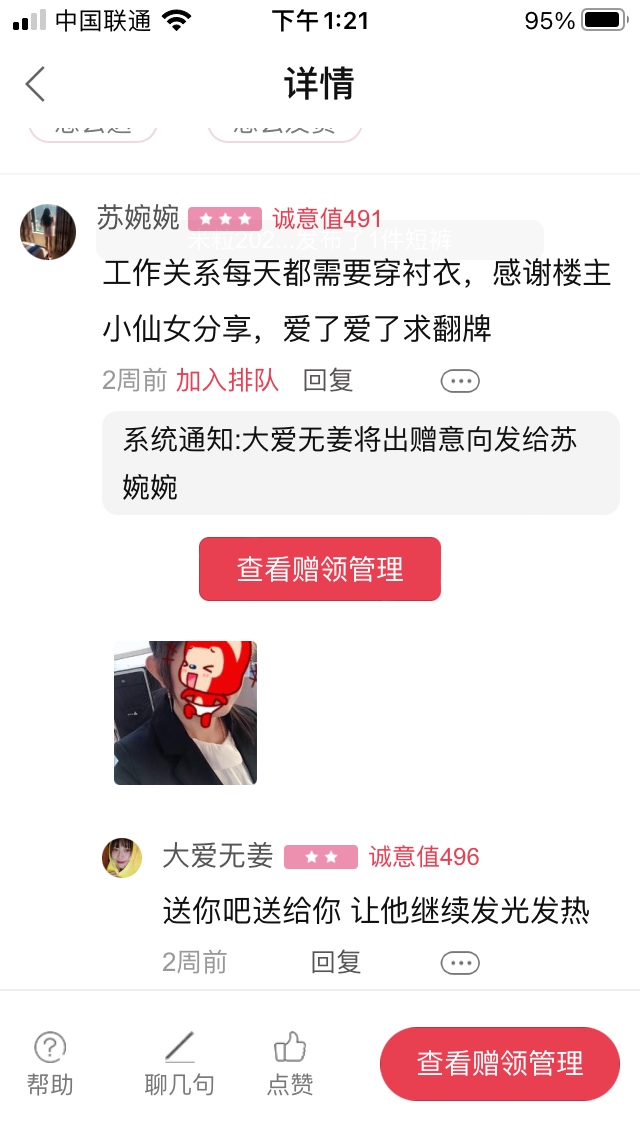
Task: Reply to 大爱无姜's comment
Action: click(336, 962)
